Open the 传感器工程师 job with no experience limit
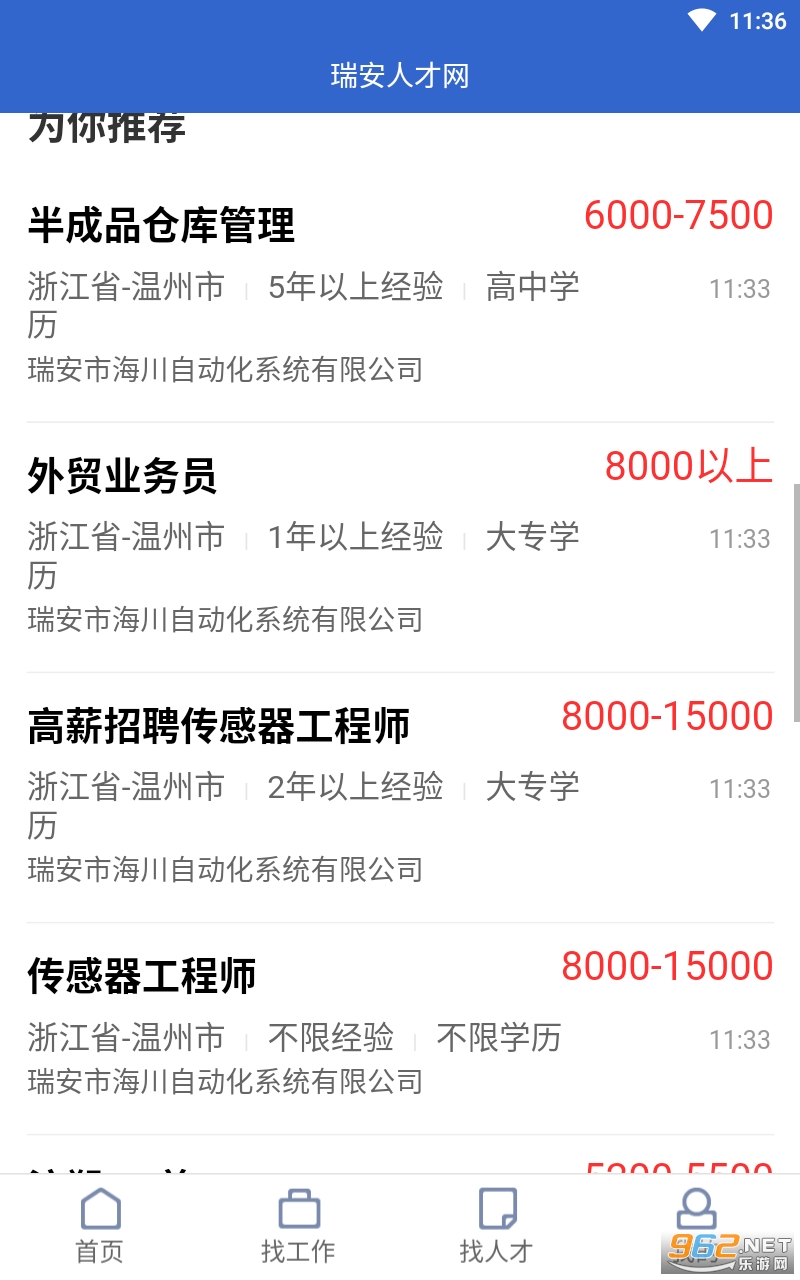 click(x=142, y=976)
